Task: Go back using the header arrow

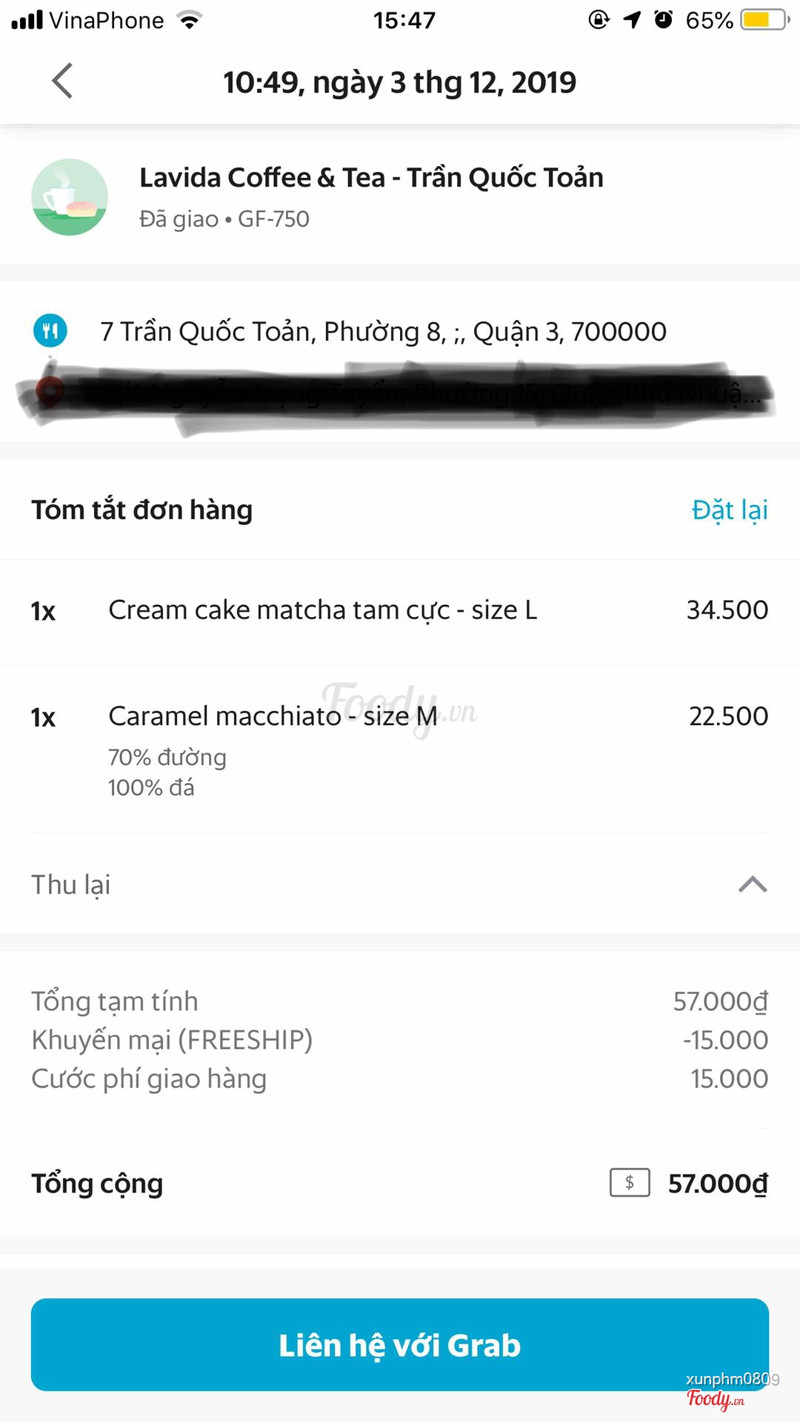Action: (x=62, y=81)
